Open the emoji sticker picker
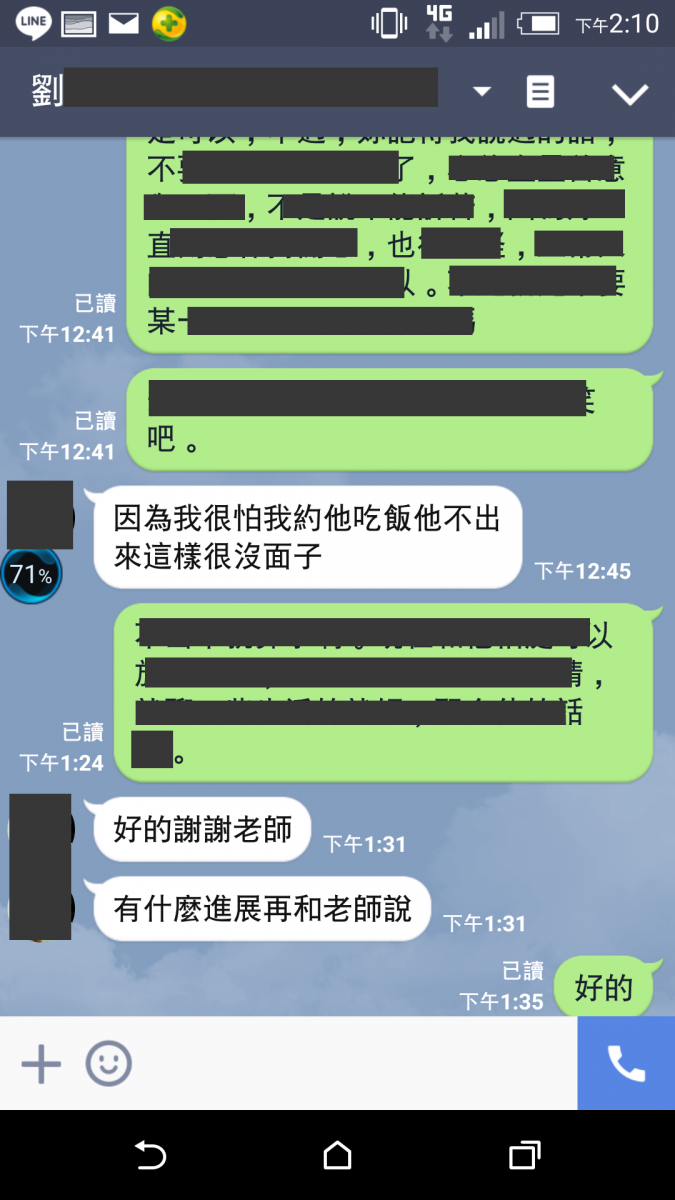Screen dimensions: 675x1200 108,1064
